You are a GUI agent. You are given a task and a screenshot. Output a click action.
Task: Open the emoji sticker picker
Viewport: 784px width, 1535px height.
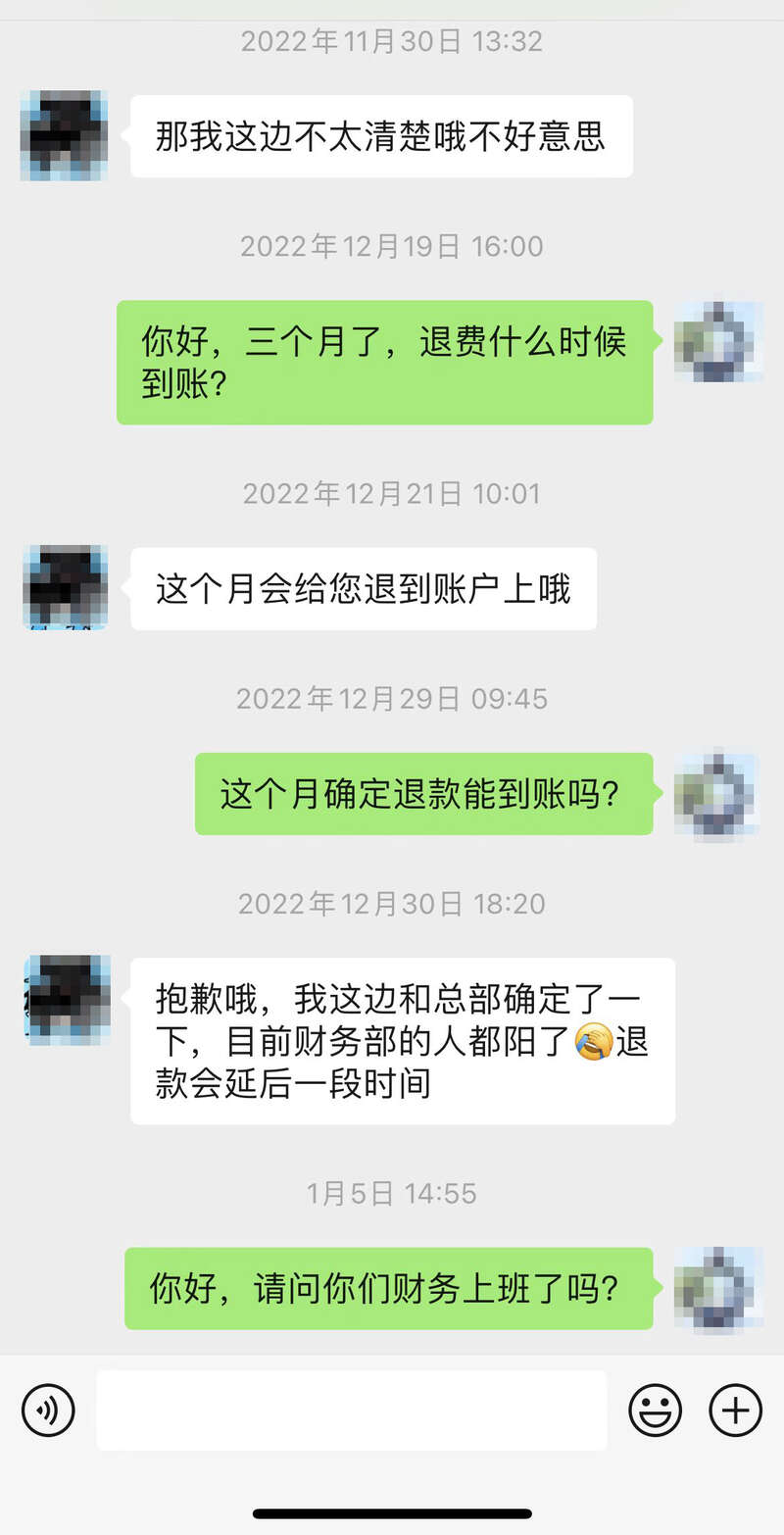655,1411
